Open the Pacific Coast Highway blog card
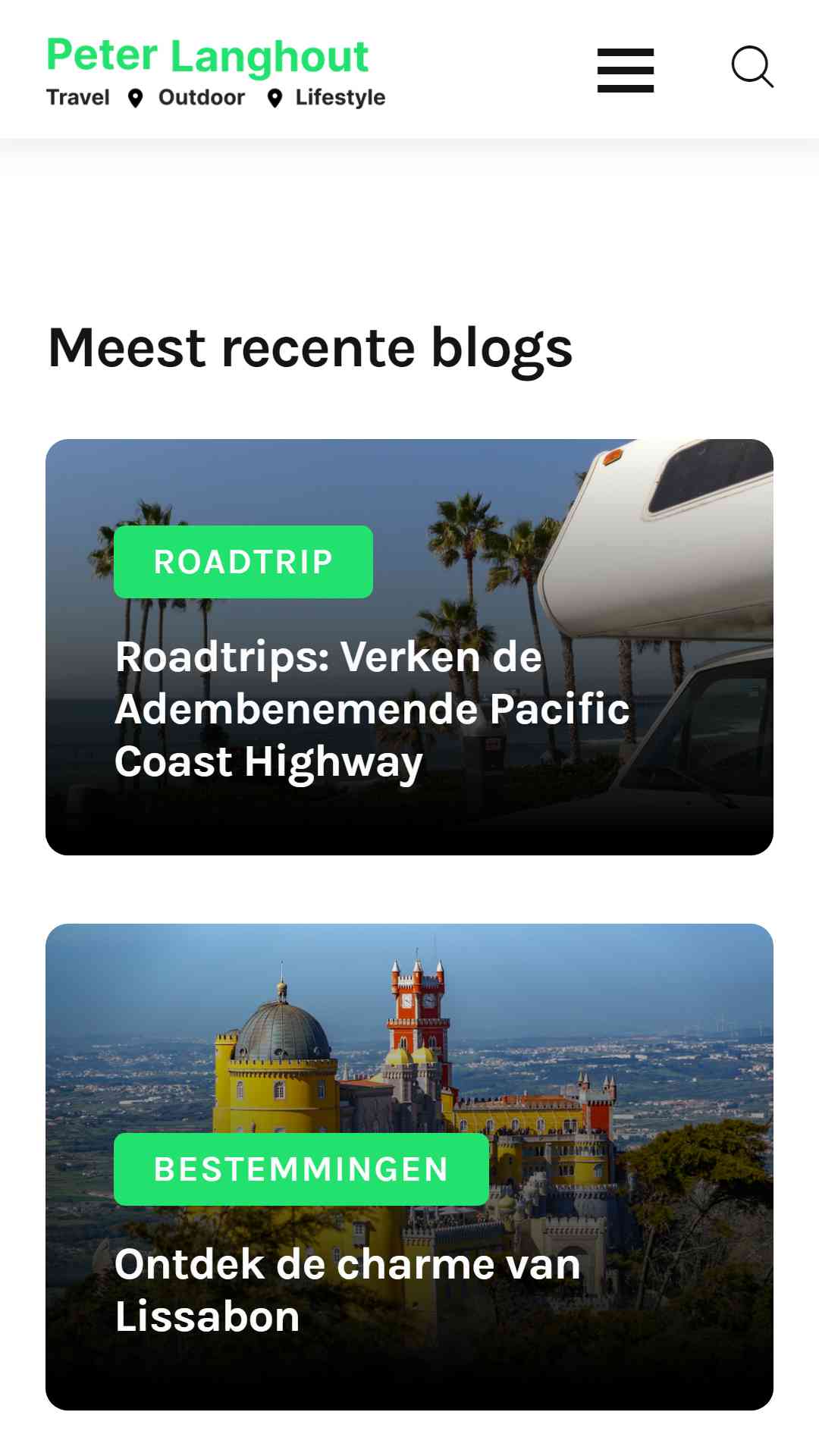 pos(409,647)
